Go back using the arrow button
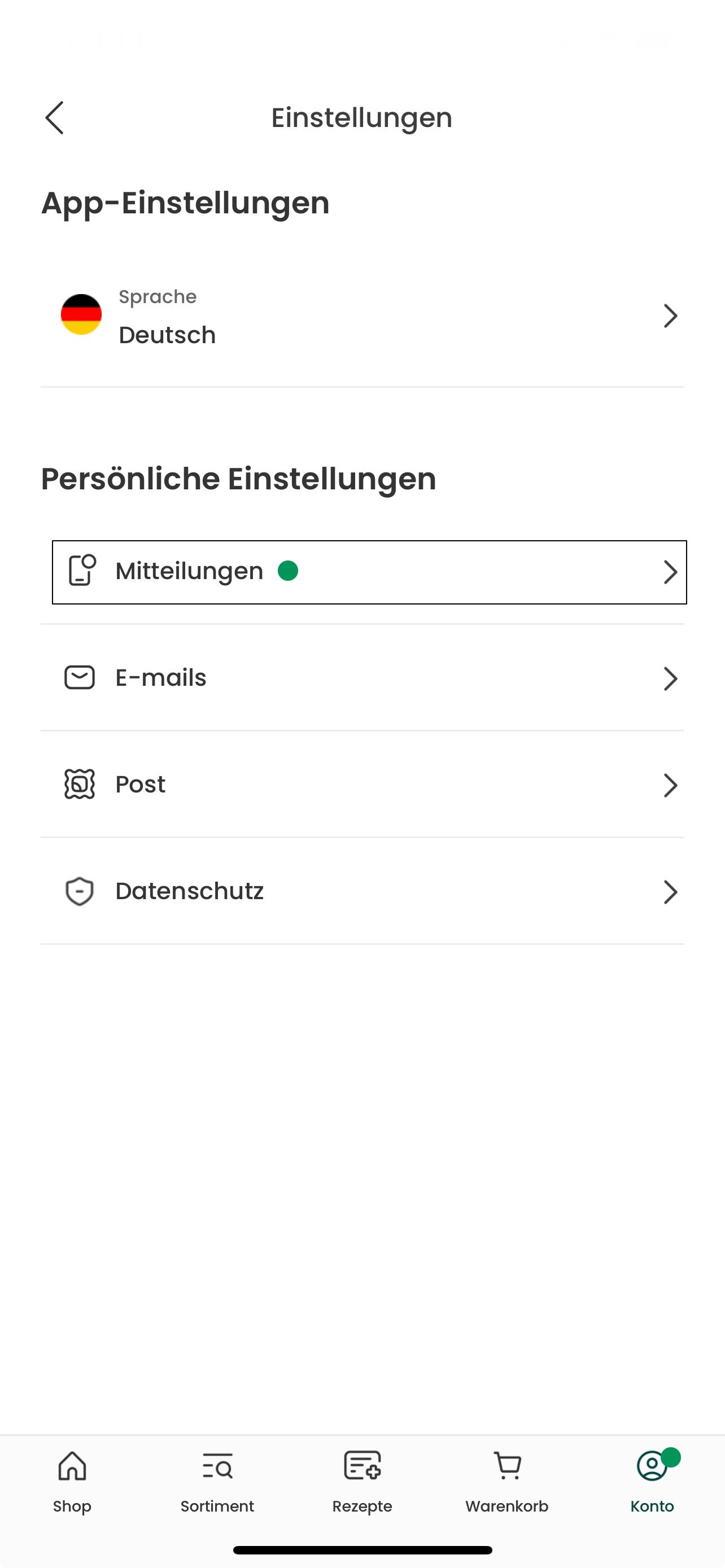The image size is (725, 1568). point(55,117)
